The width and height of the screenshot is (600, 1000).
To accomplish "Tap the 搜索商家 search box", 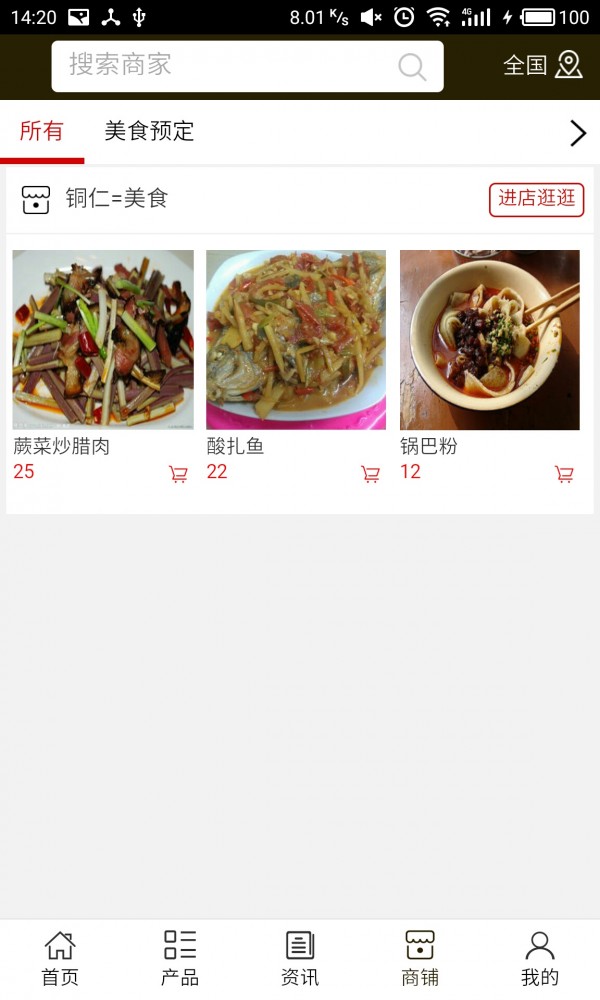I will (x=230, y=66).
